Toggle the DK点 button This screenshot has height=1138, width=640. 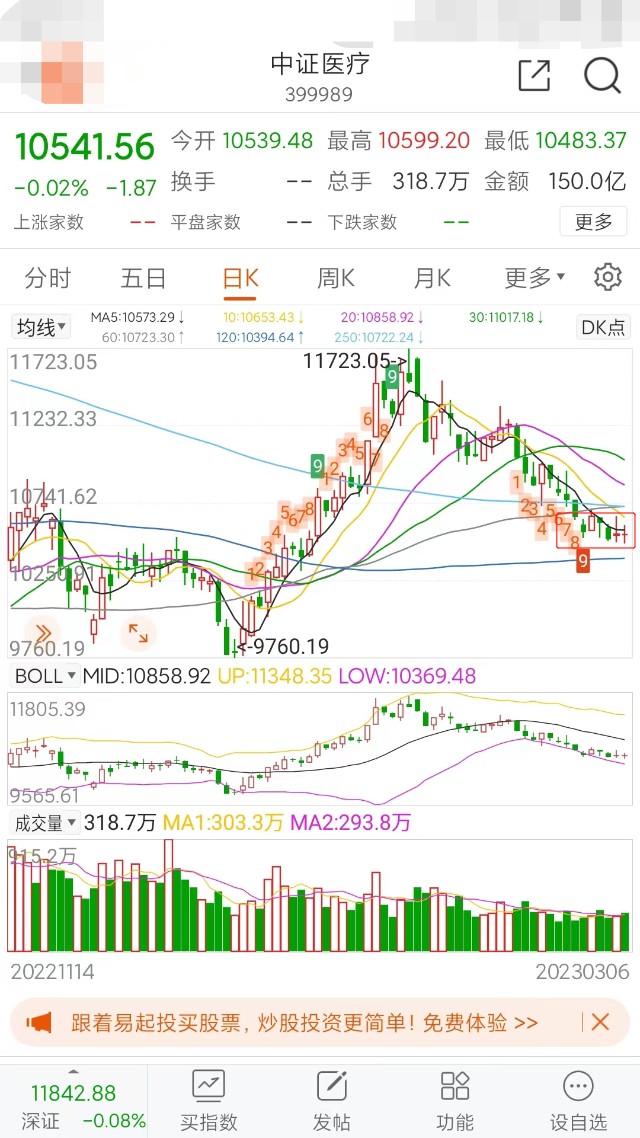click(602, 327)
